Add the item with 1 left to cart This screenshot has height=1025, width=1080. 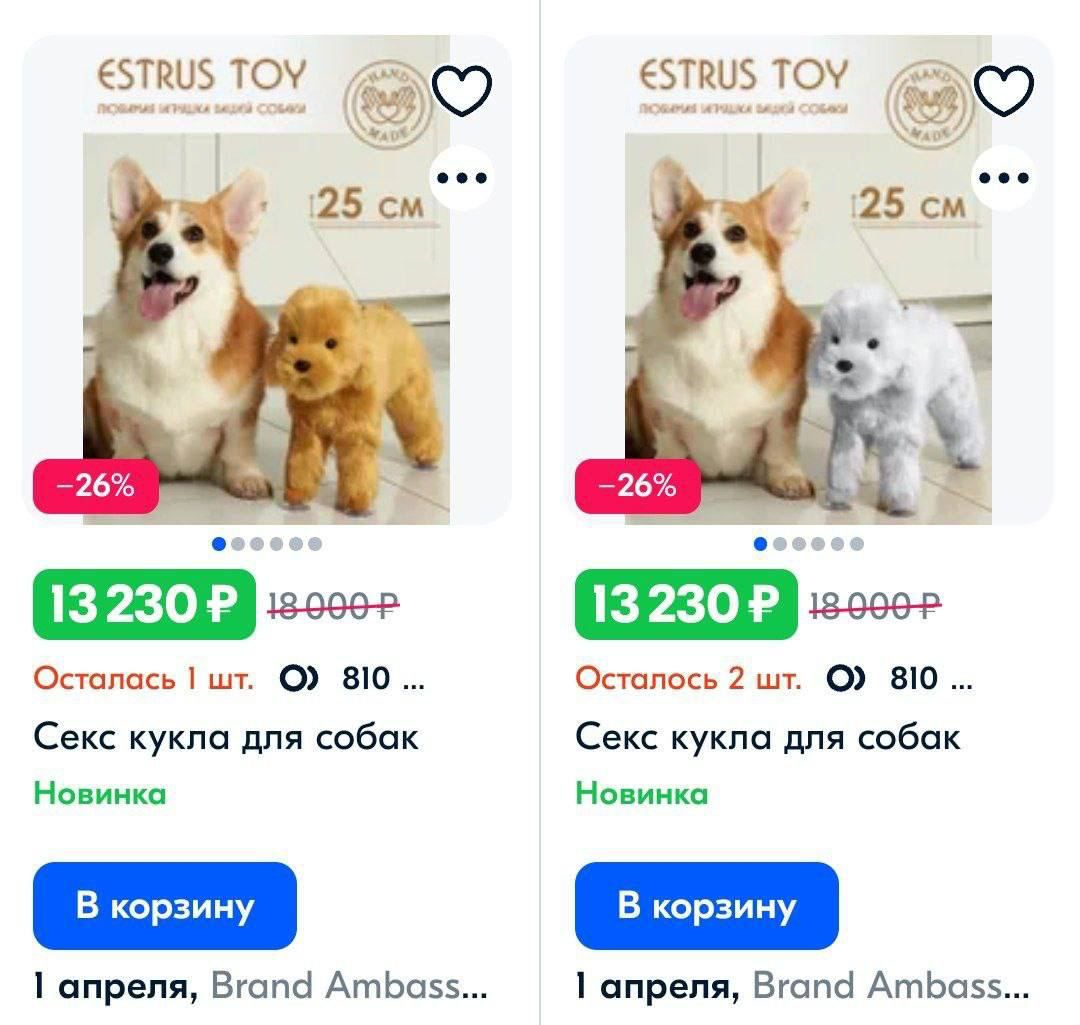point(165,906)
